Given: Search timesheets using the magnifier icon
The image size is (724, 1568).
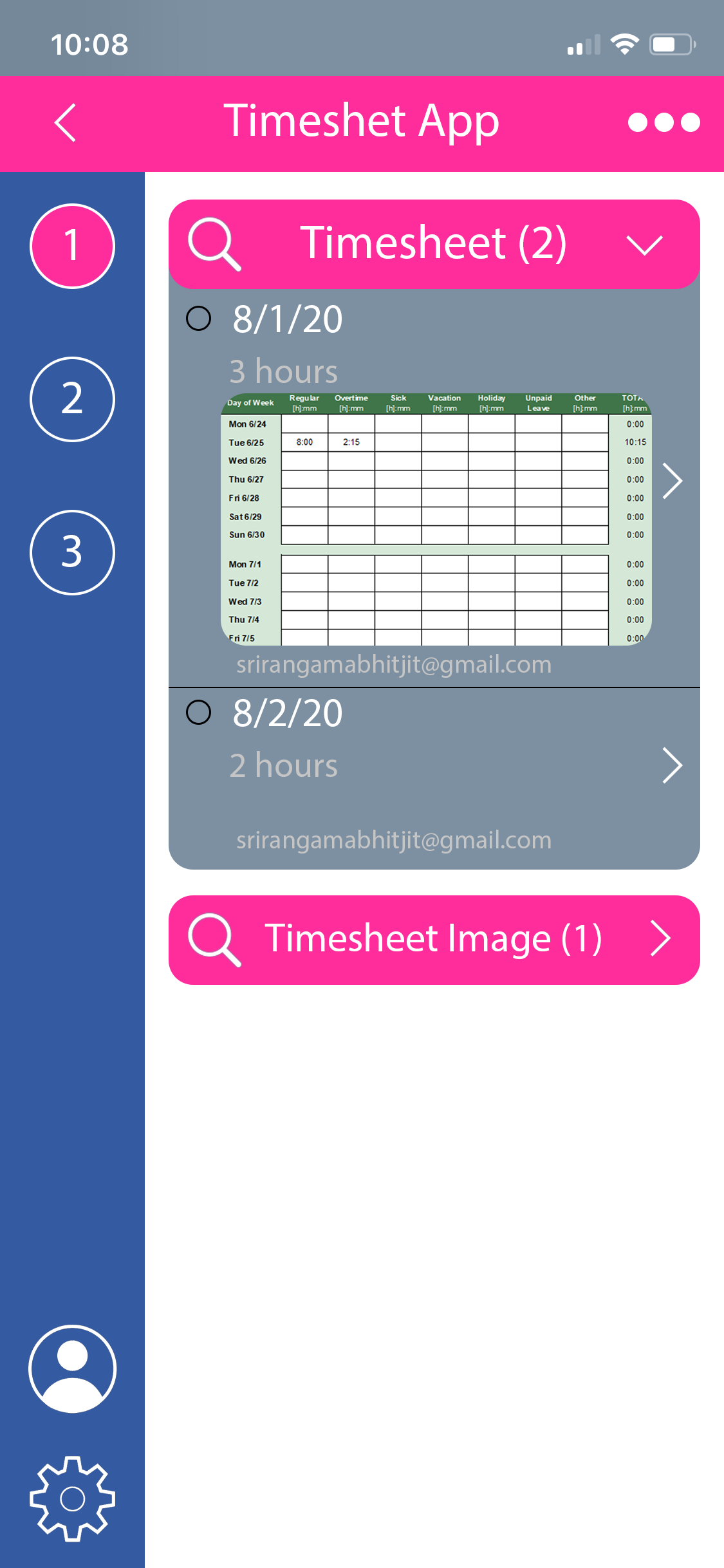Looking at the screenshot, I should coord(214,244).
